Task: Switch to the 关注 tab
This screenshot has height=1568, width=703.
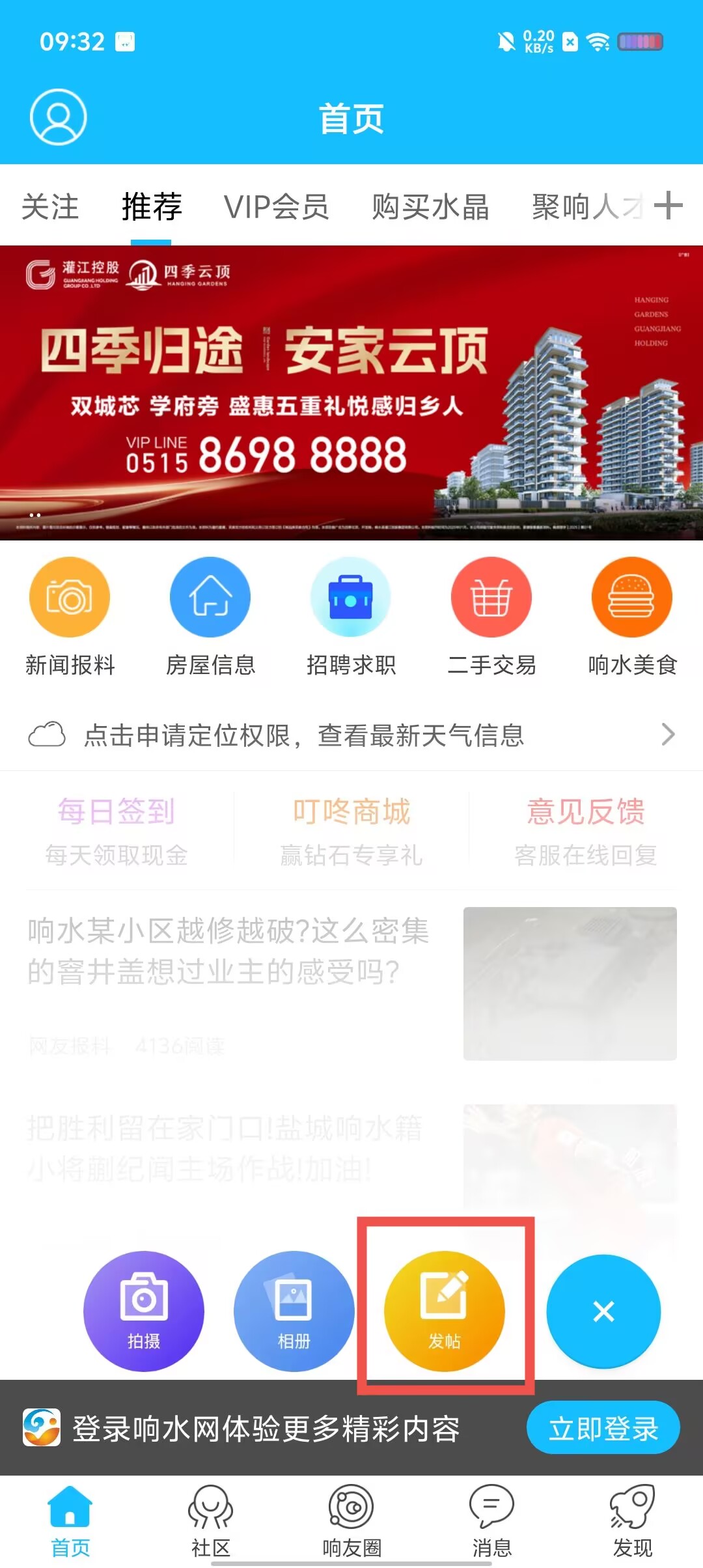Action: pos(50,207)
